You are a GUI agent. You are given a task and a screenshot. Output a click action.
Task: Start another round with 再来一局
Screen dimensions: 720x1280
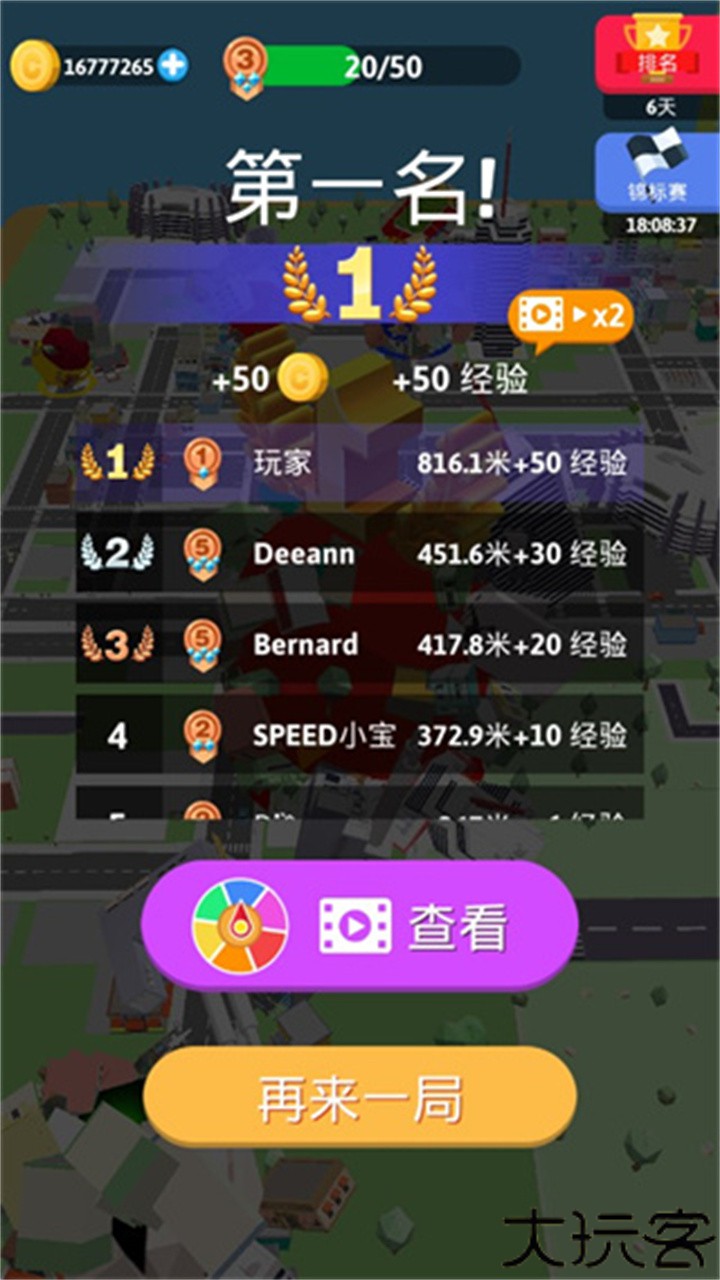click(x=359, y=1097)
